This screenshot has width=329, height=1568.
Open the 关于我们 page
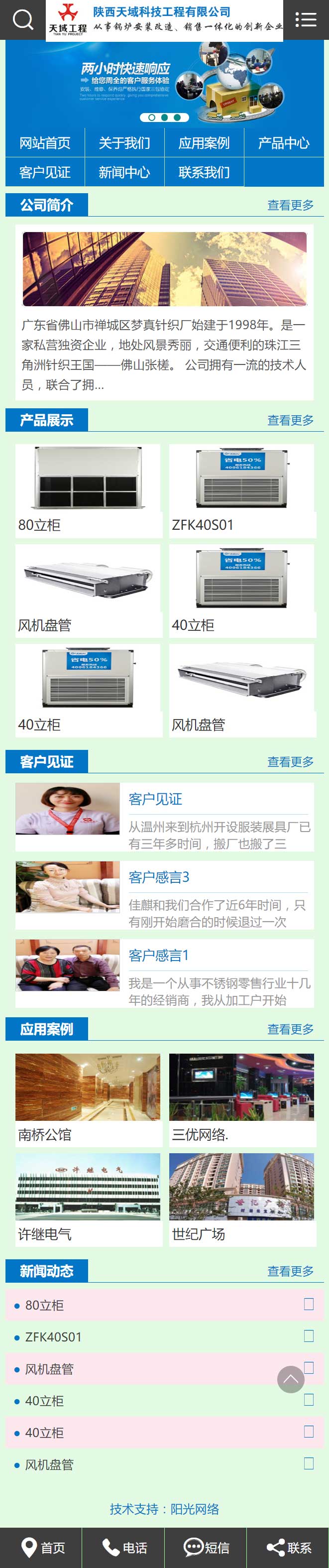pyautogui.click(x=124, y=143)
